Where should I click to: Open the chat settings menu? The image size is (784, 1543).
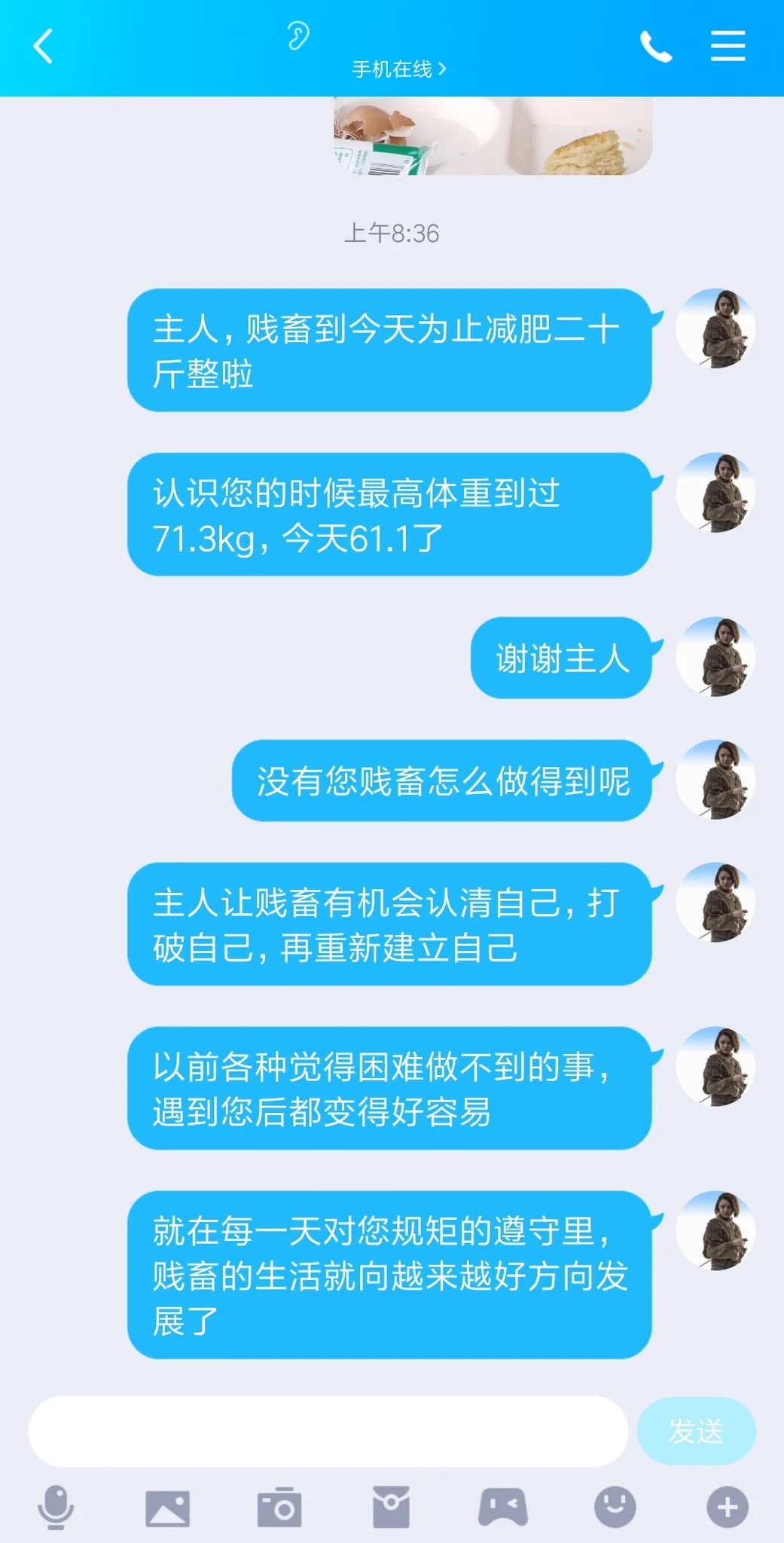[x=728, y=47]
